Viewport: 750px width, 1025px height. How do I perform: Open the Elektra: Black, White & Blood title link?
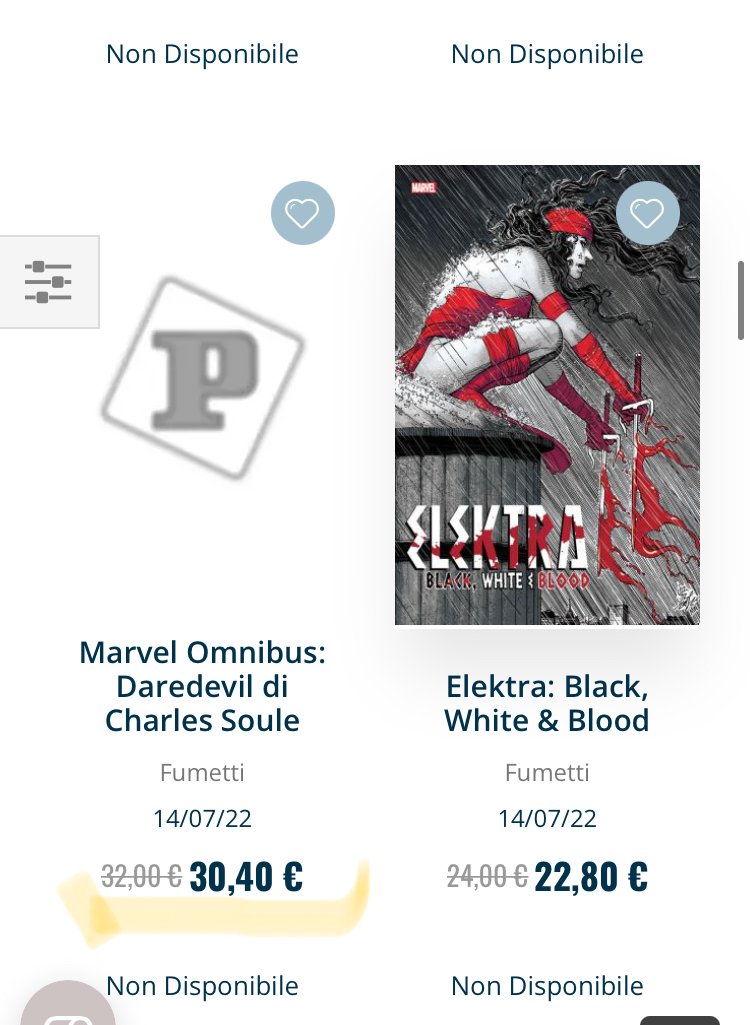pos(547,703)
